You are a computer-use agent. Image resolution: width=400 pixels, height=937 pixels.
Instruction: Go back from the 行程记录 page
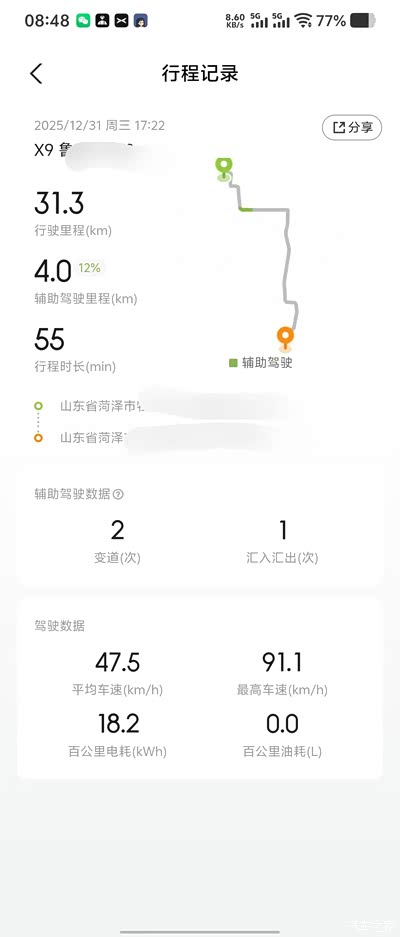[x=36, y=74]
